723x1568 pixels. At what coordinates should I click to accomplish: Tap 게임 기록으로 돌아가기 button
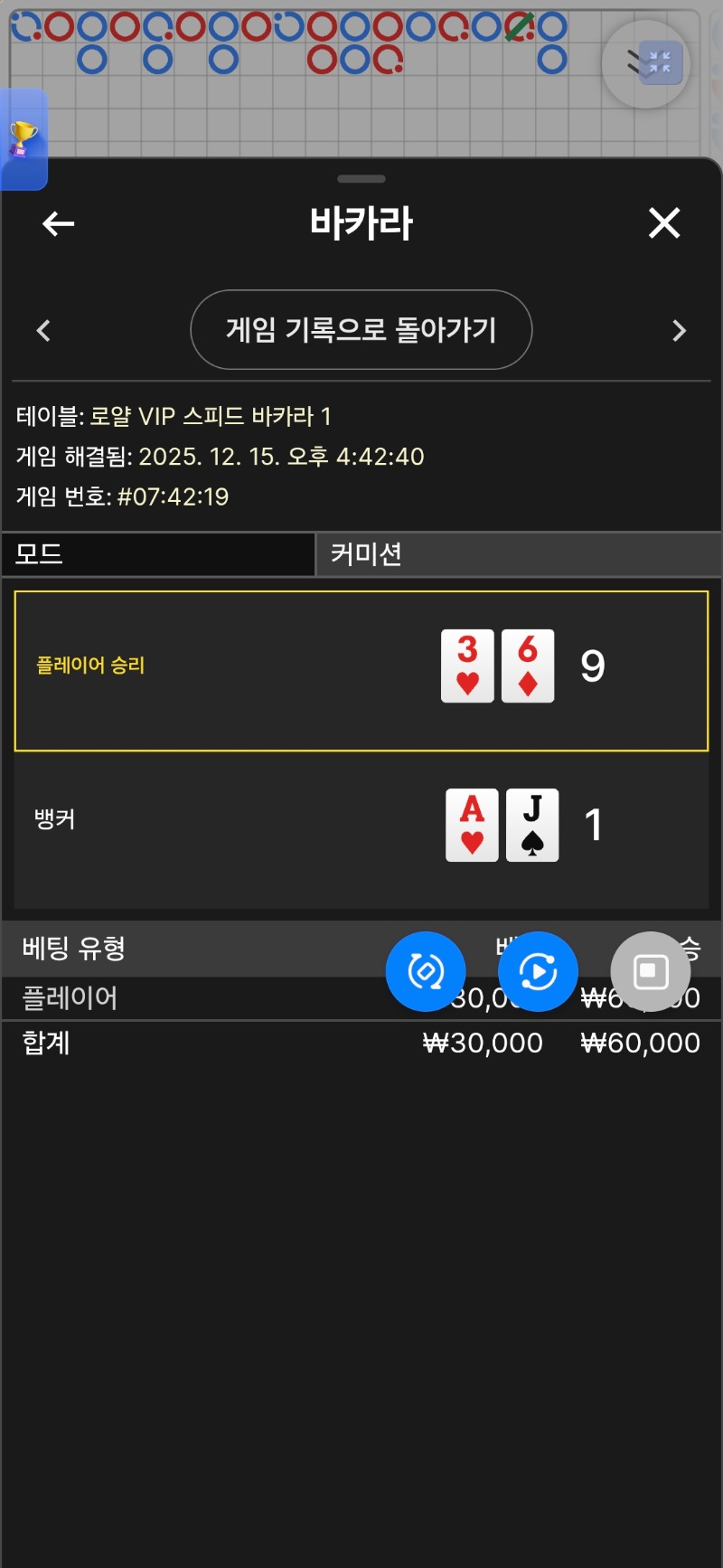361,330
